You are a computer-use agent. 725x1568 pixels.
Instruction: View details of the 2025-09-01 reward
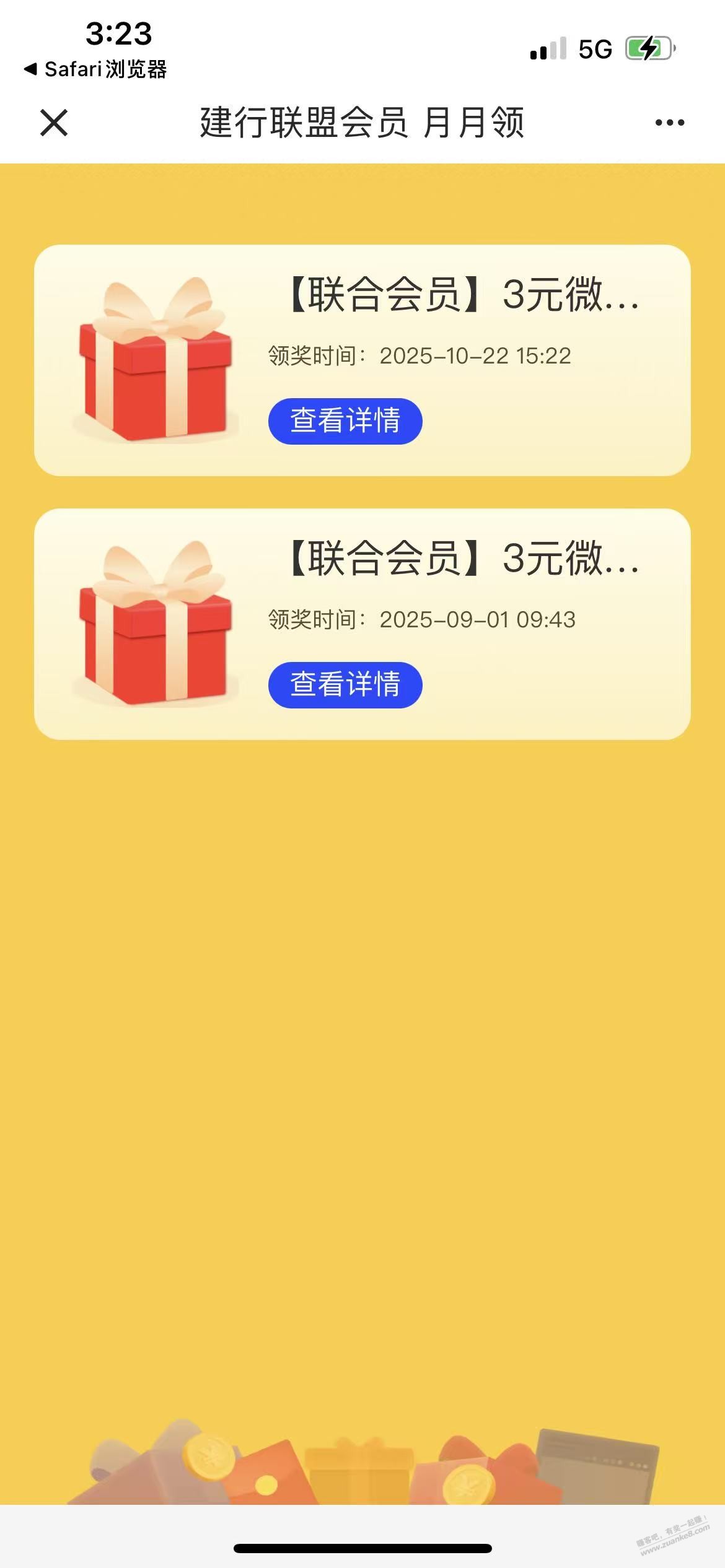[x=345, y=685]
